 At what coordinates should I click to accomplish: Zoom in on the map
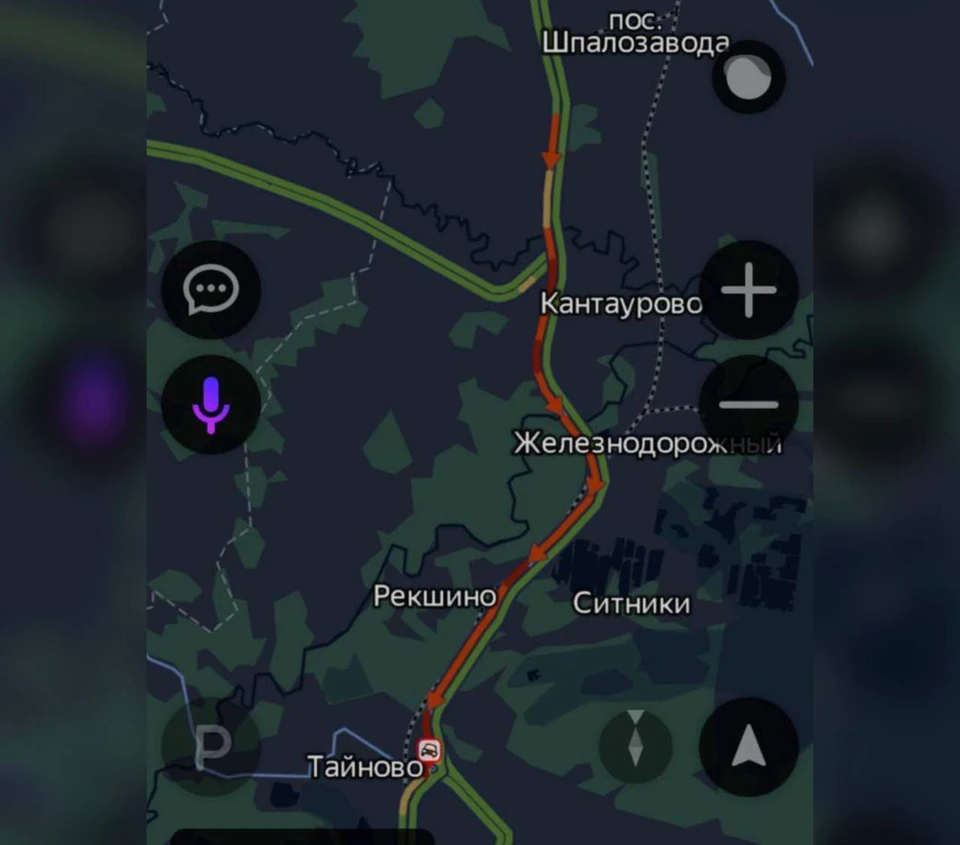[748, 290]
